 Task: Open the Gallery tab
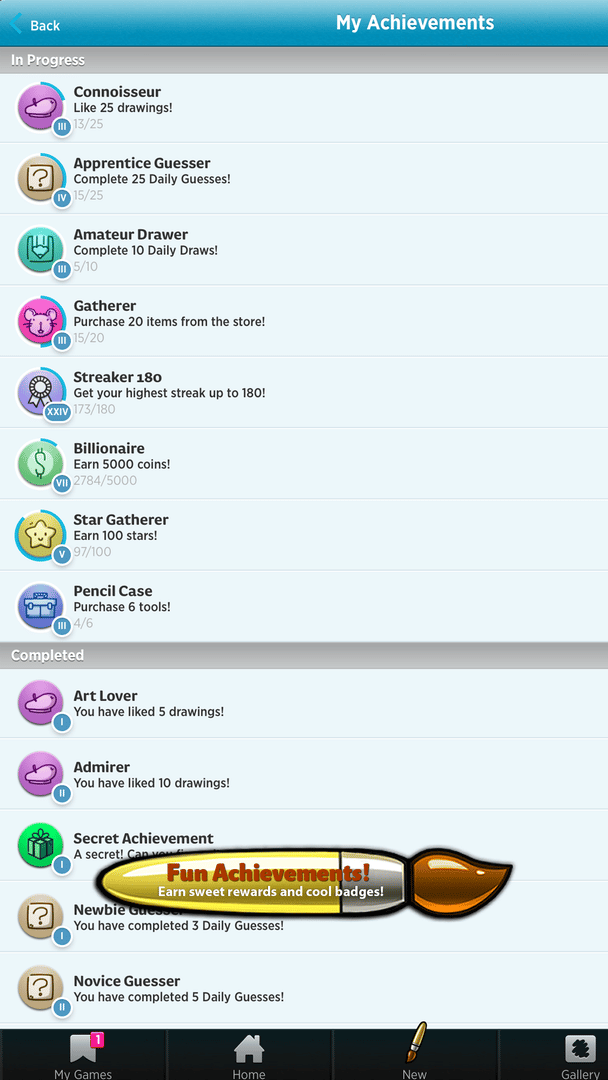tap(580, 1055)
